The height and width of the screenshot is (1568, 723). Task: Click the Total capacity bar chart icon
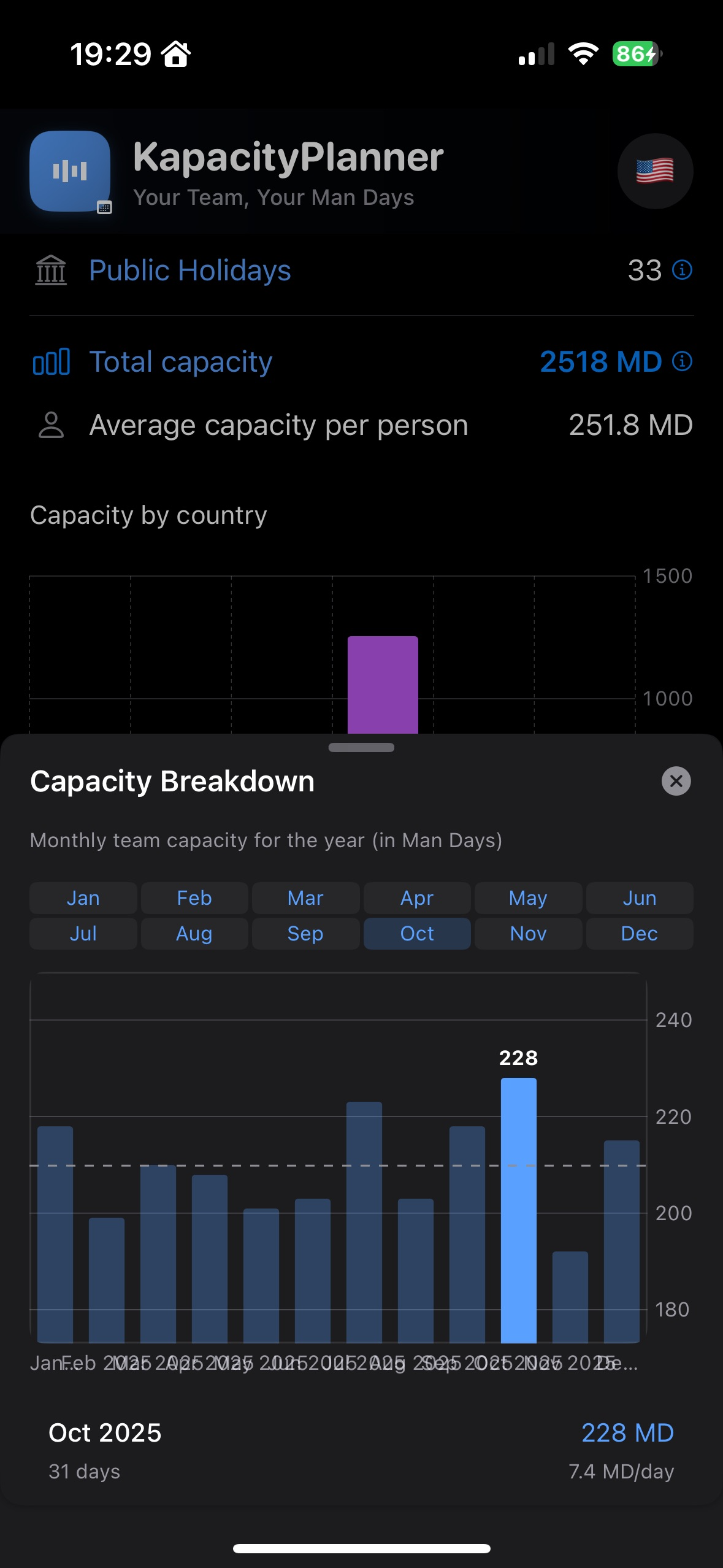52,361
